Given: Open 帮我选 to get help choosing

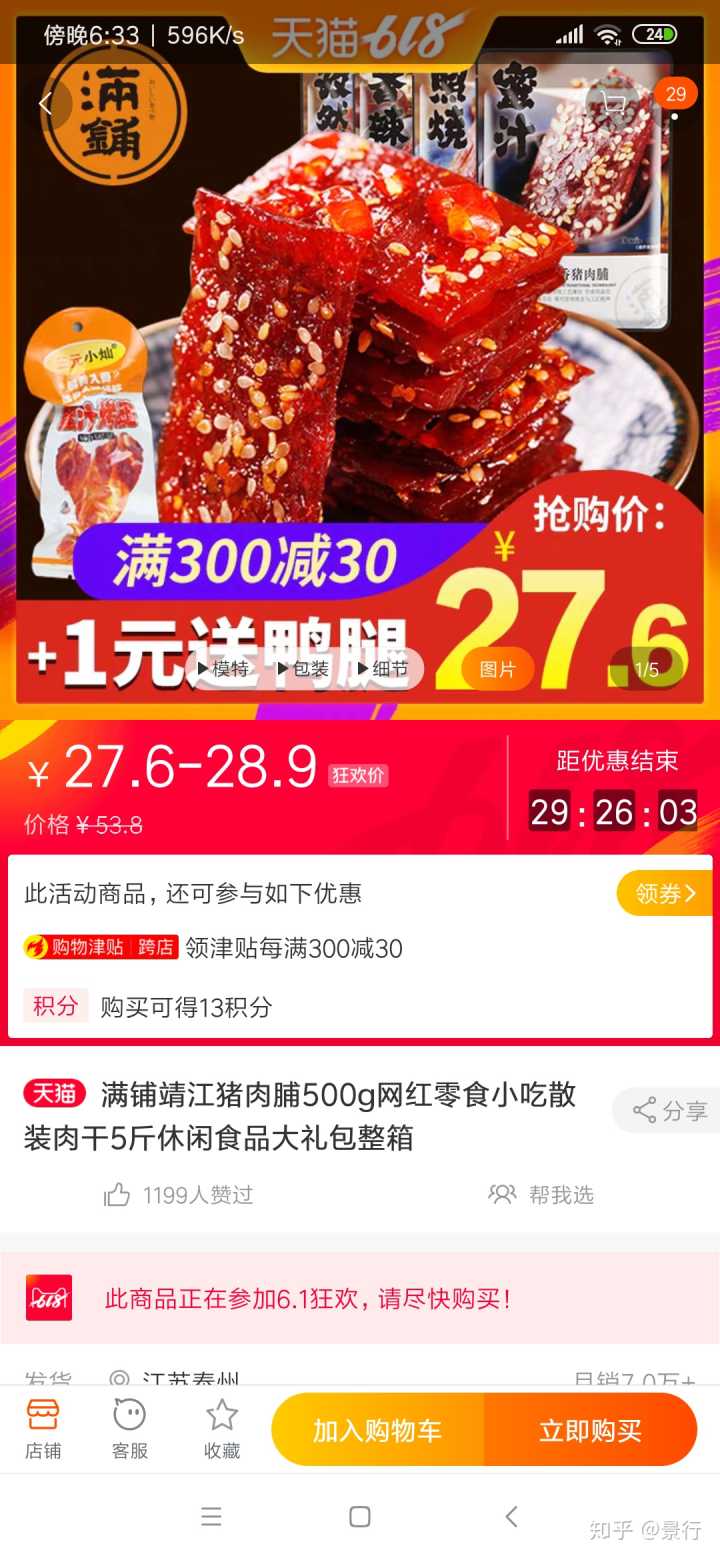Looking at the screenshot, I should [x=541, y=1194].
